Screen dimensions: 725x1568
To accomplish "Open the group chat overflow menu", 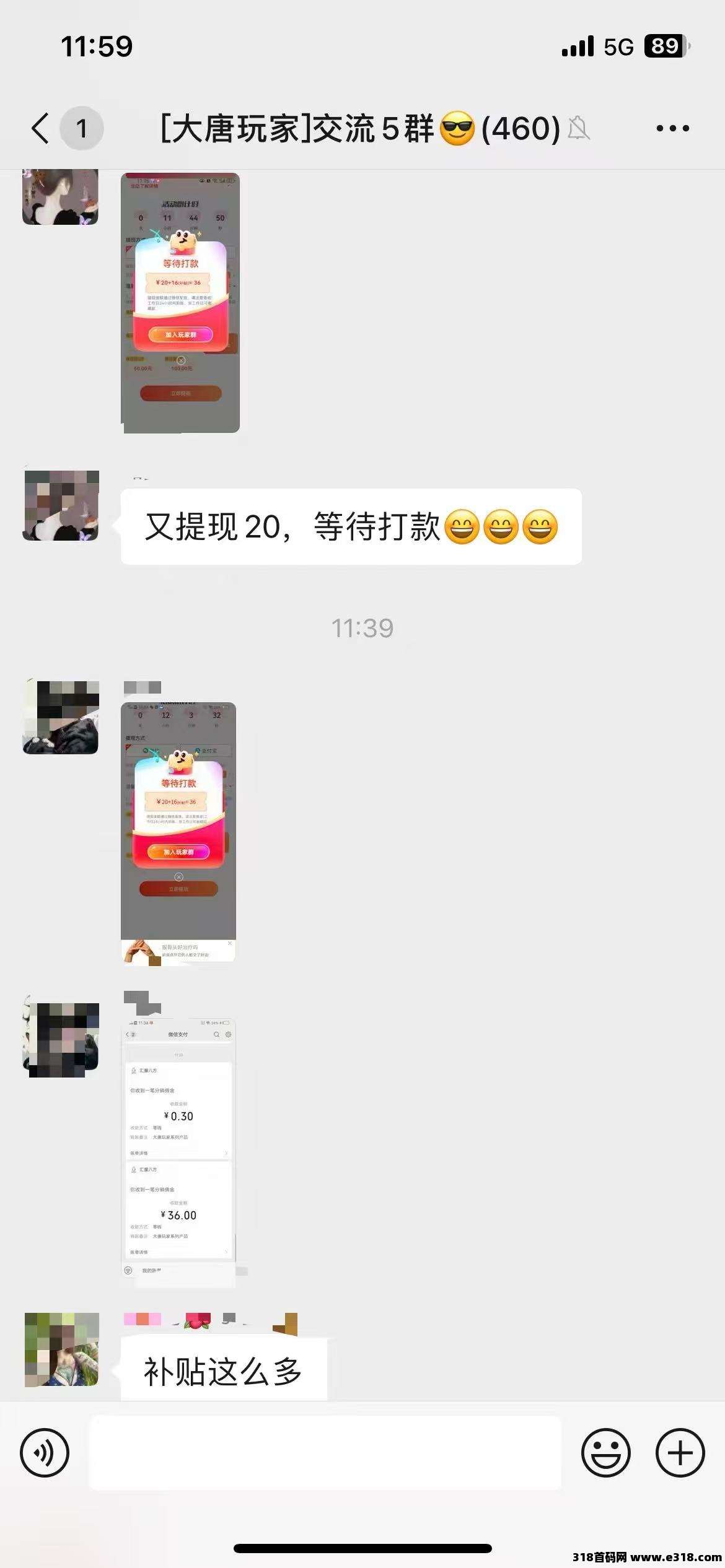I will [672, 128].
